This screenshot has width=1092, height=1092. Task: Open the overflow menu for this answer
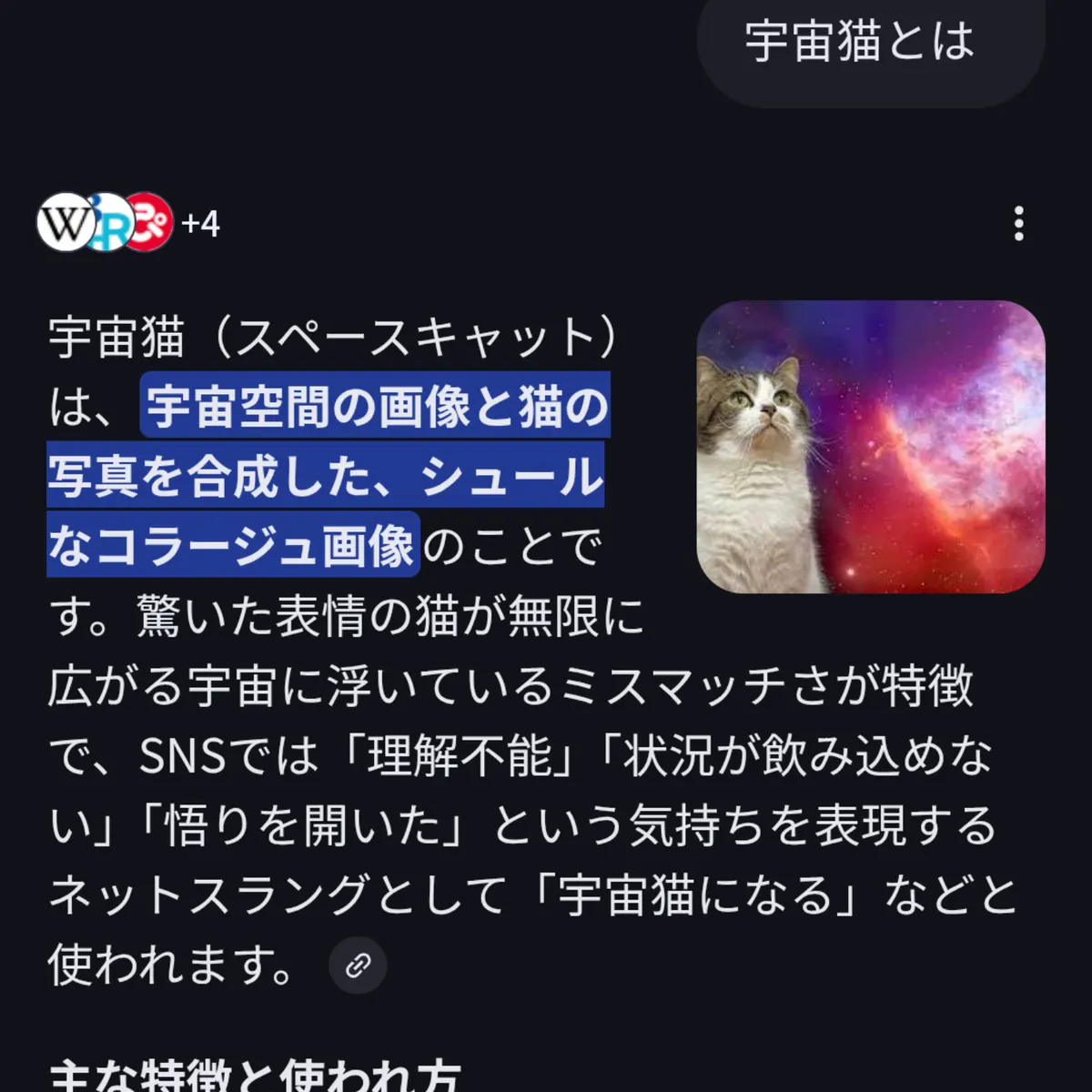[x=1018, y=223]
